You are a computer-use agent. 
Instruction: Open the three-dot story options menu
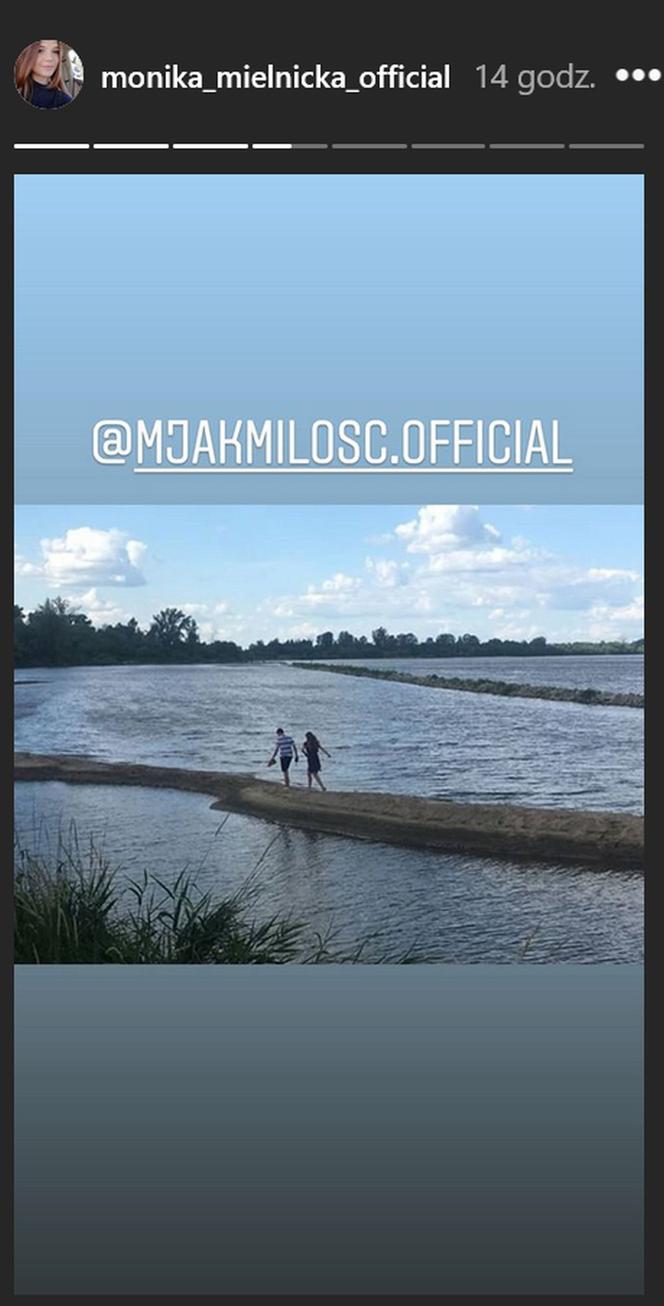(x=637, y=76)
